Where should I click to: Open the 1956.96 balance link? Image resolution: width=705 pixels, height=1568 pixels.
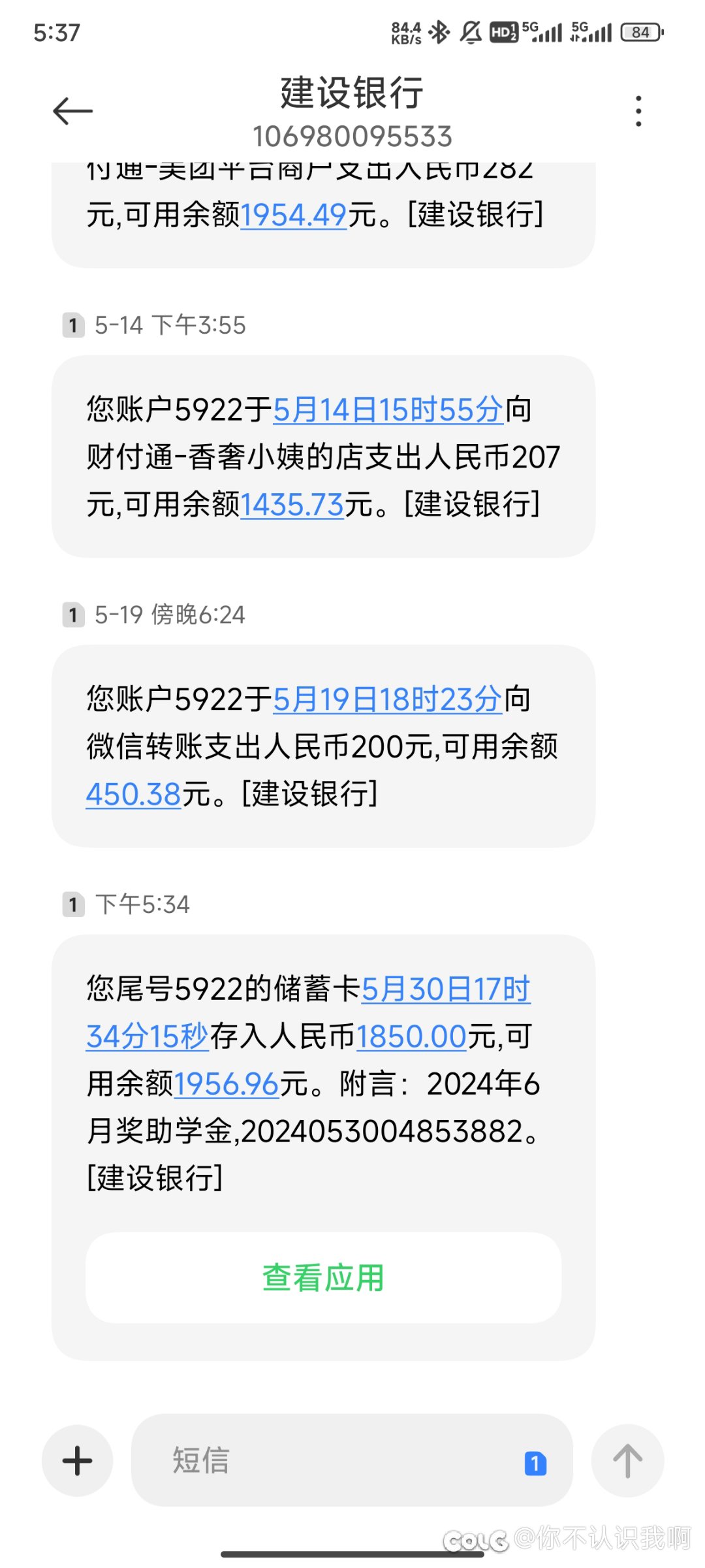[227, 1085]
